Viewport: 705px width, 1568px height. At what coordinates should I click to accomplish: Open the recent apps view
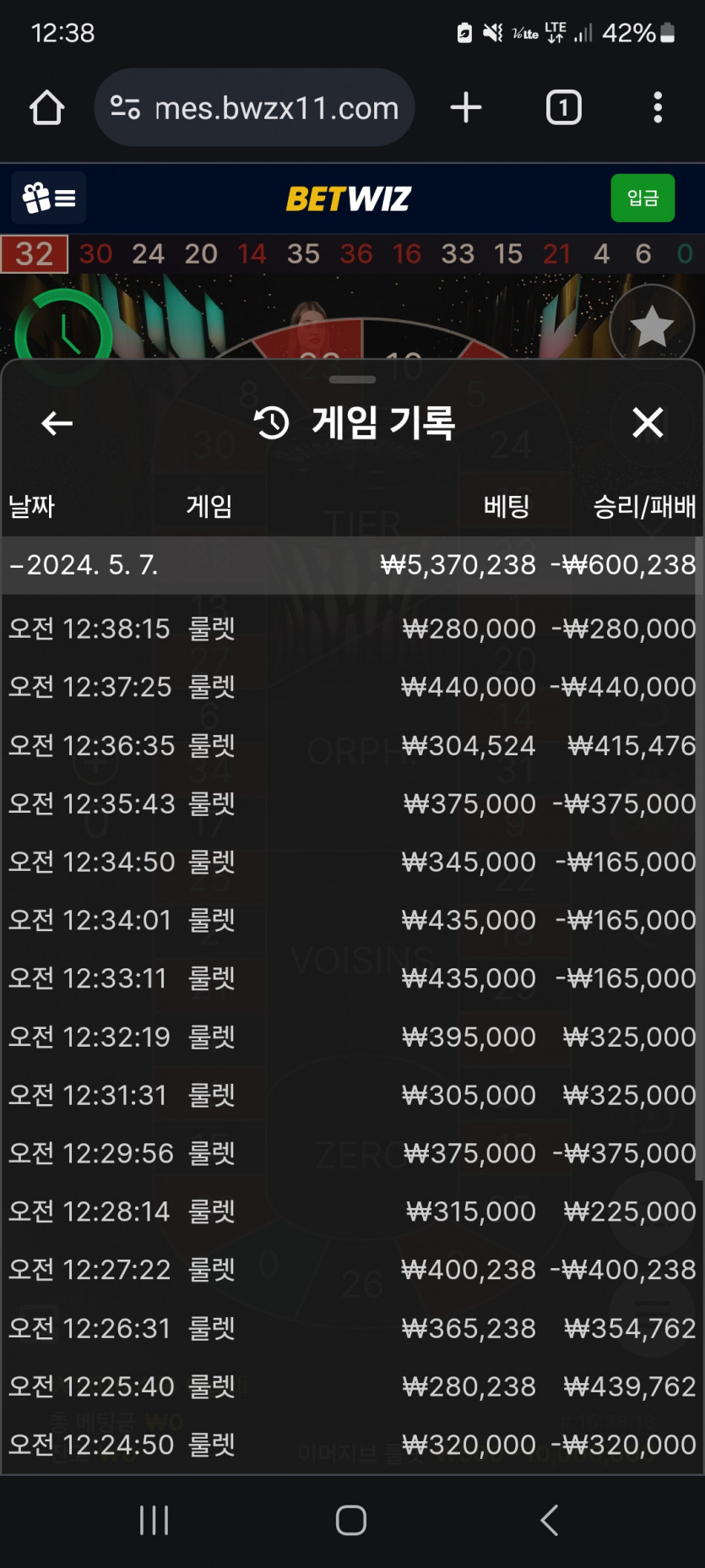pos(154,1521)
